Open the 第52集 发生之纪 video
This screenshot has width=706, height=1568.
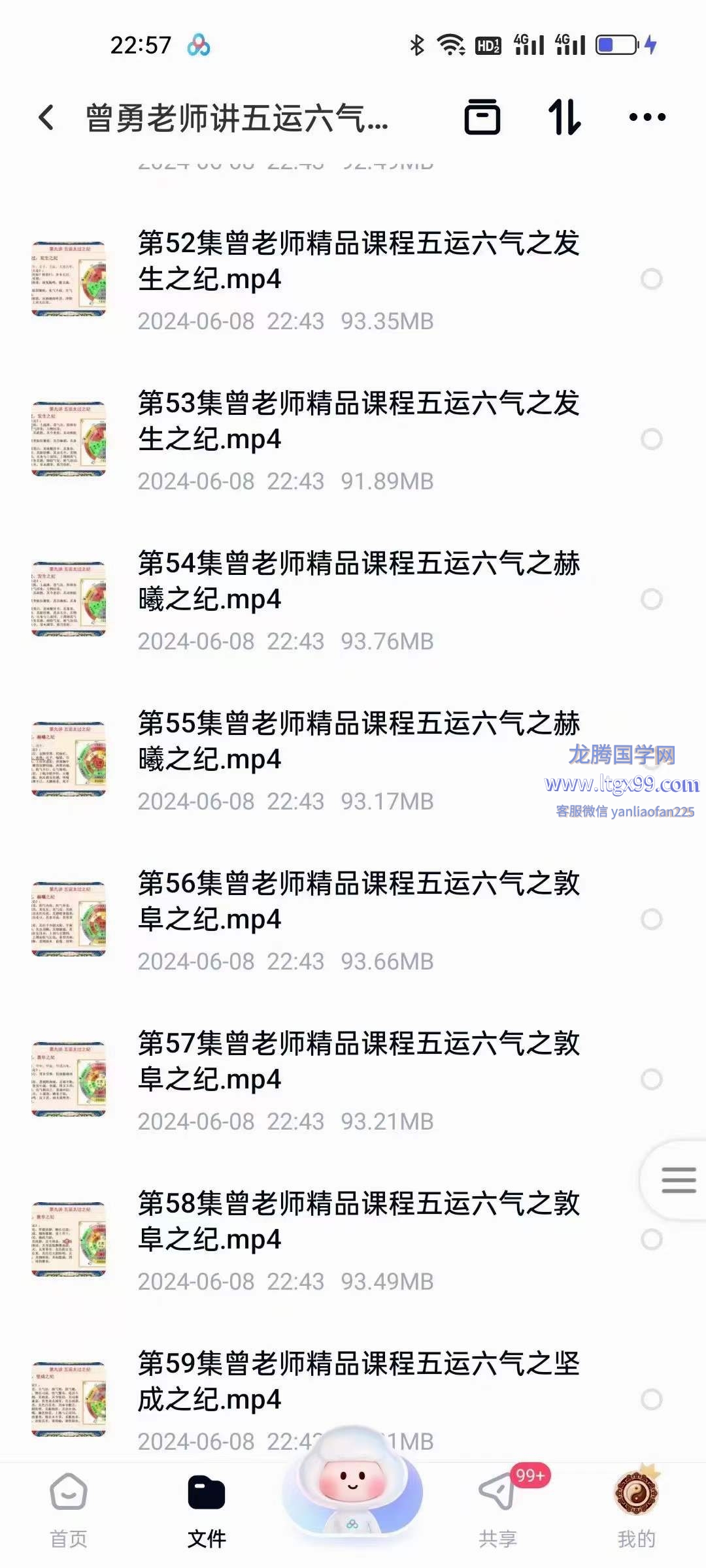point(358,261)
